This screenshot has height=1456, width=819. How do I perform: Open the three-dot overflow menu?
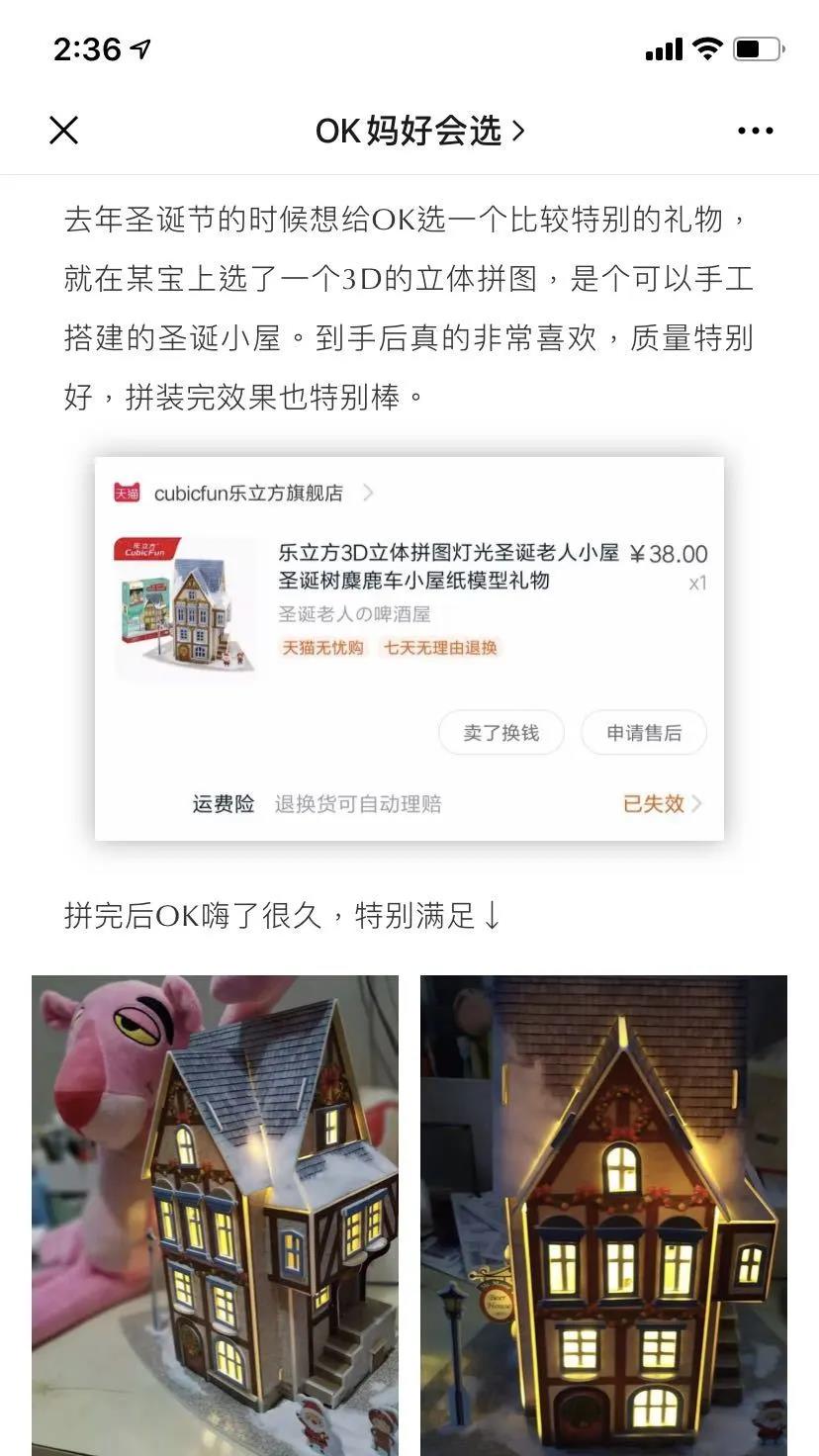[755, 131]
